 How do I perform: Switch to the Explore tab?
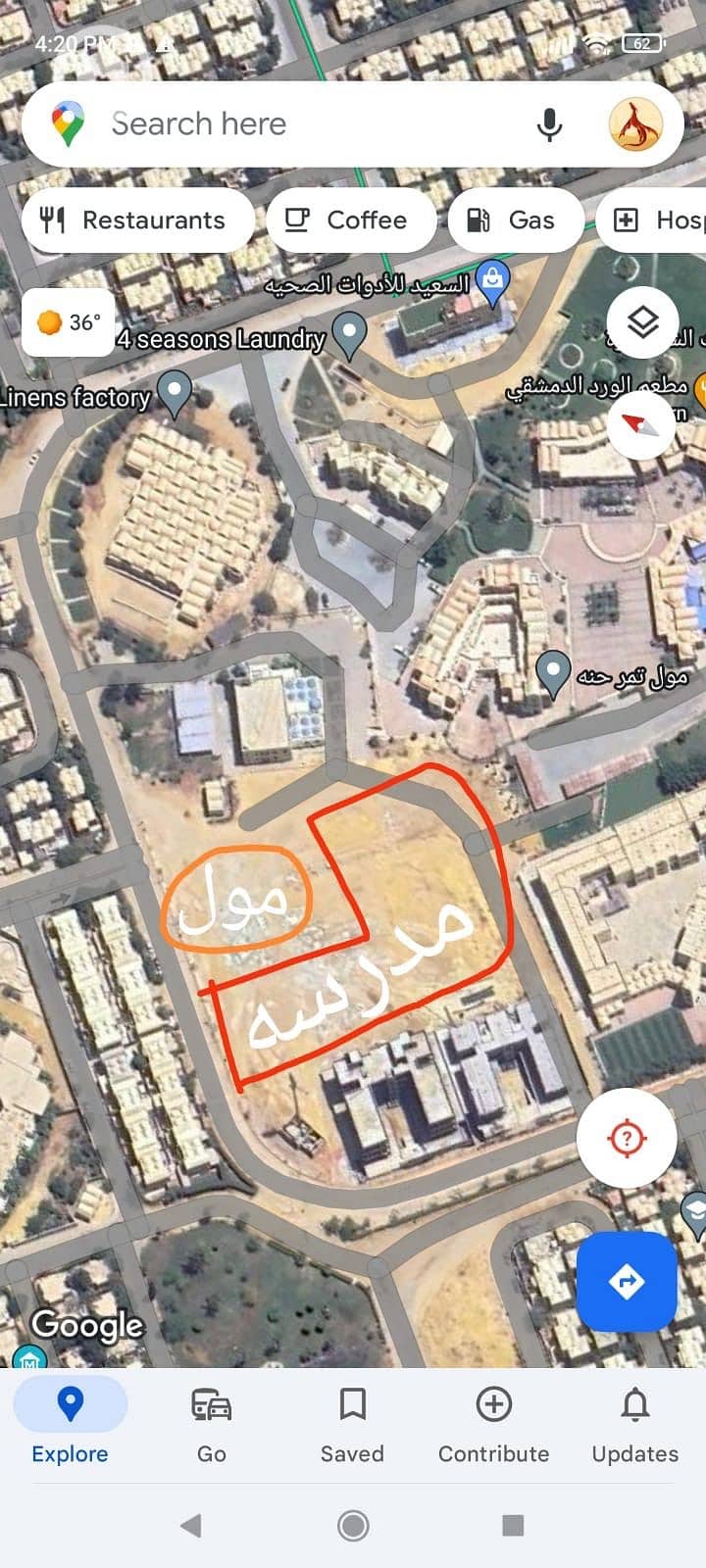[x=70, y=1424]
